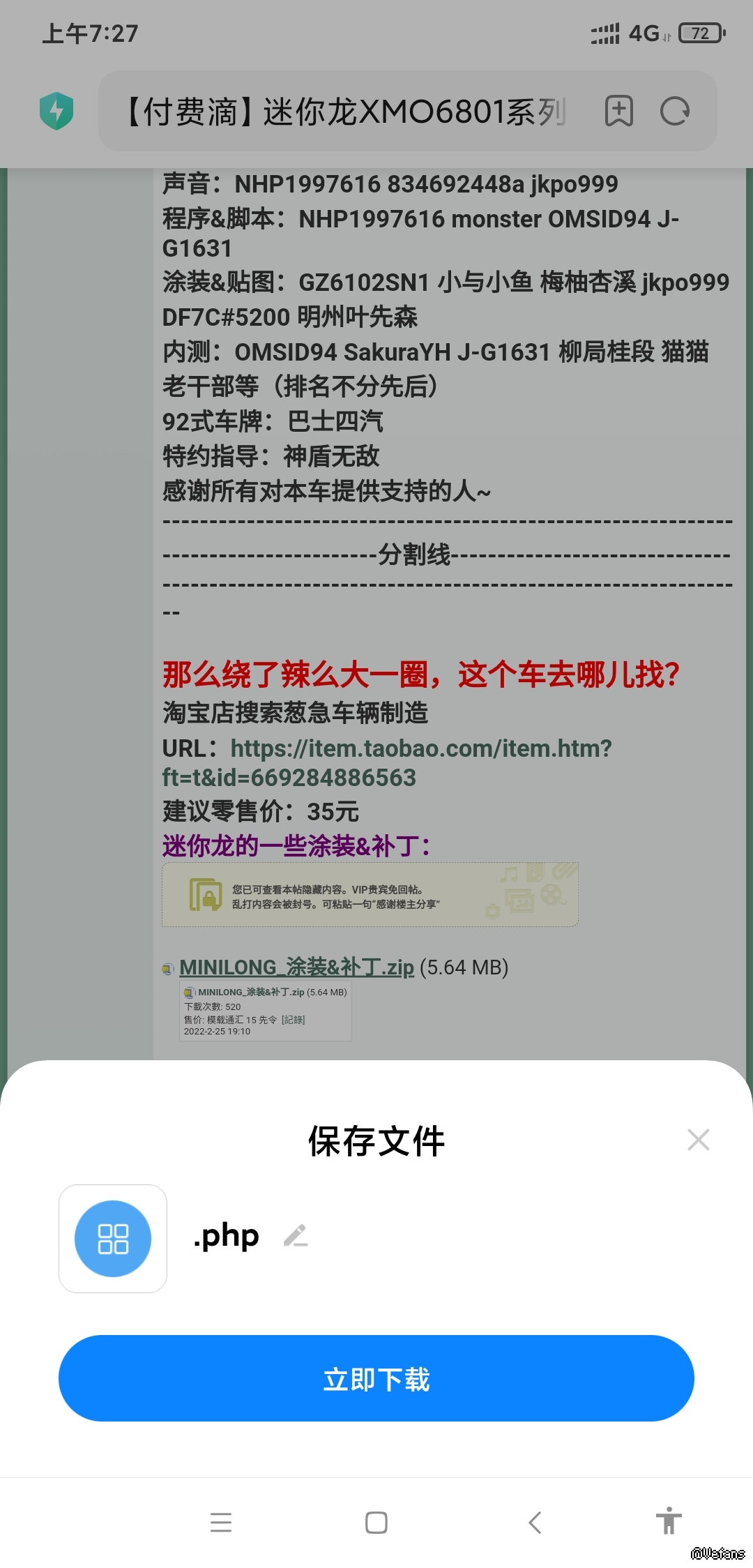Add this page to bookmarks
This screenshot has height=1568, width=753.
618,111
